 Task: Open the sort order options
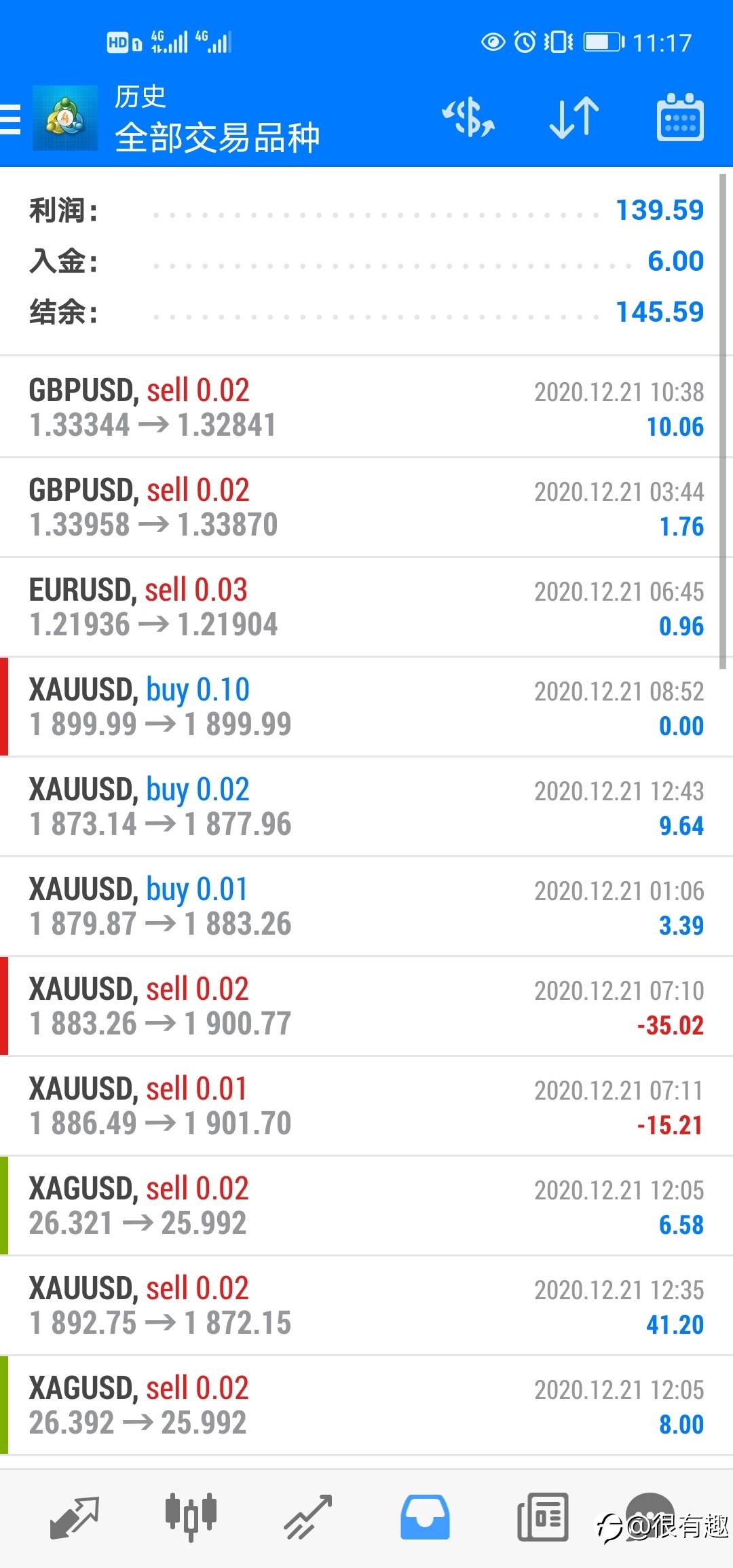[574, 117]
